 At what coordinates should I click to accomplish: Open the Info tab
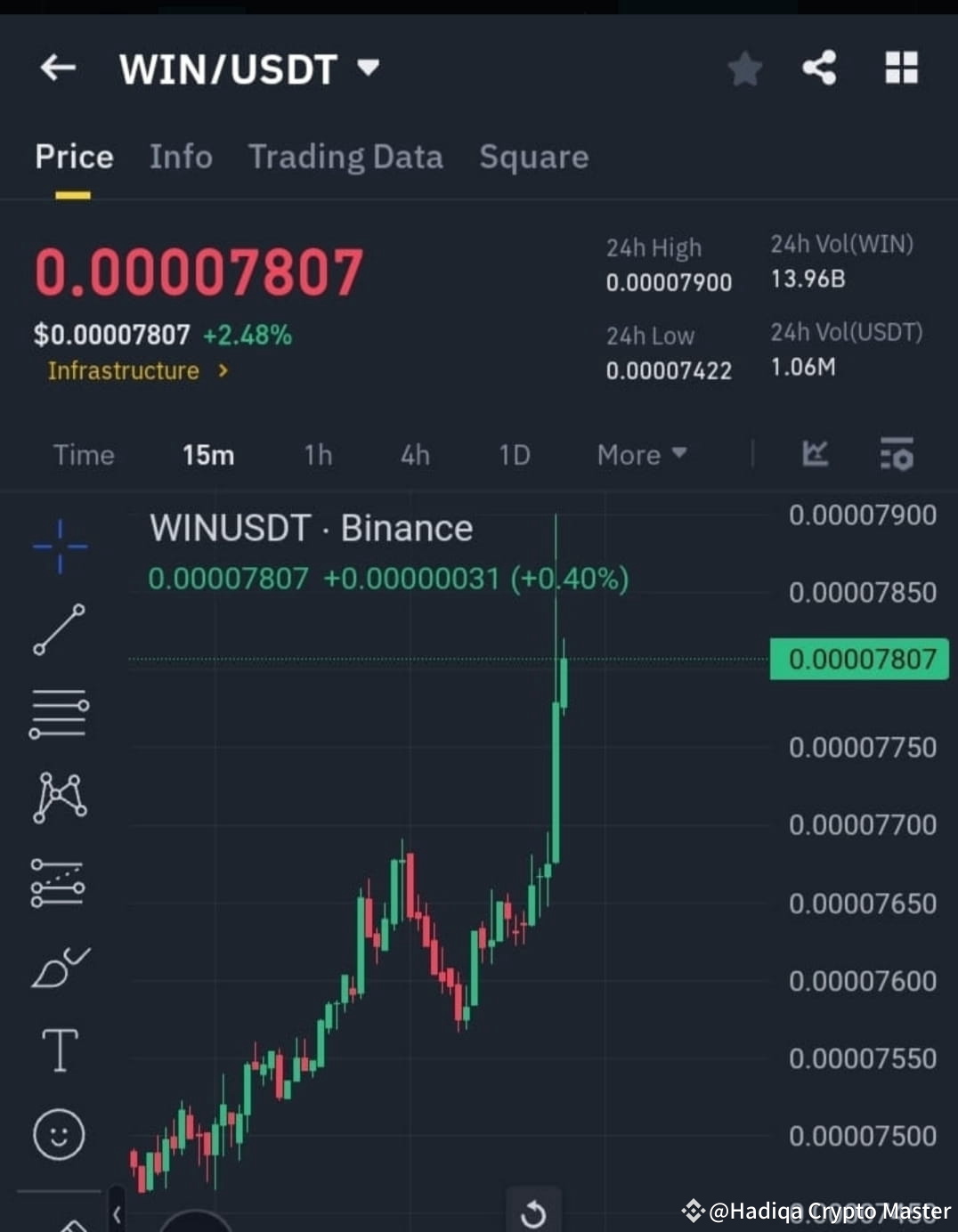(x=181, y=157)
